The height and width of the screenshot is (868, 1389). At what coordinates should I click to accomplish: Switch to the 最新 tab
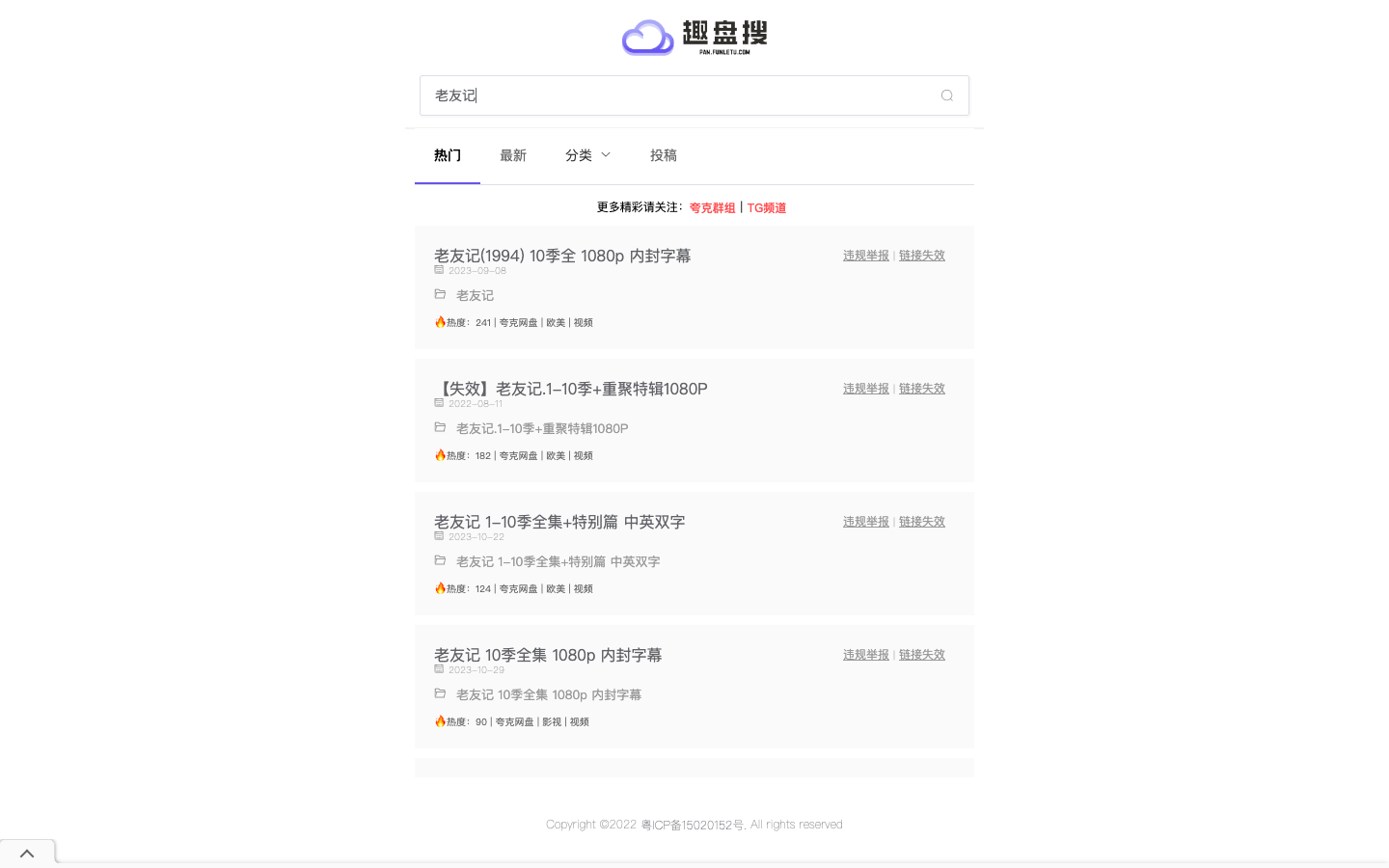(513, 155)
